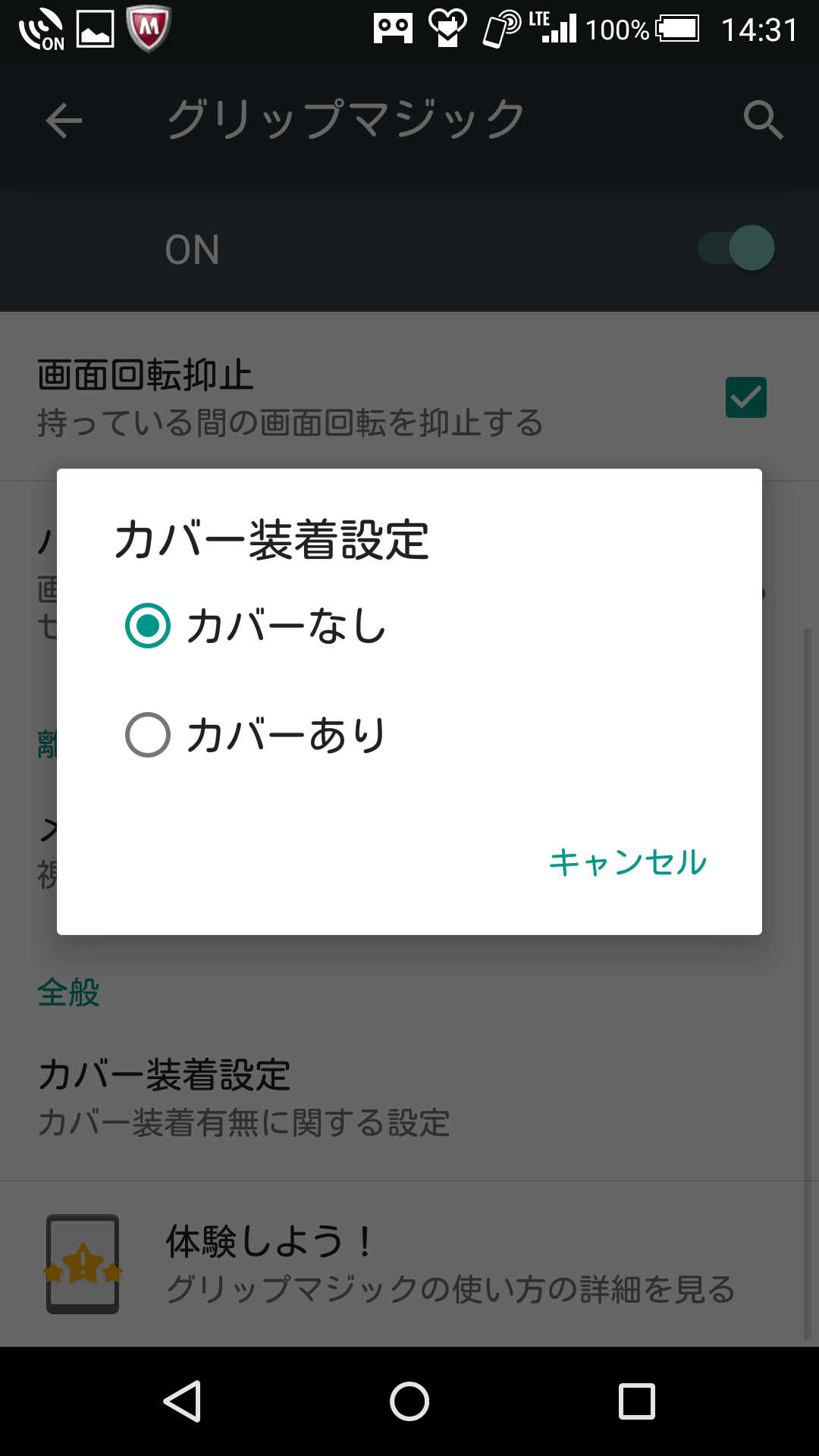The width and height of the screenshot is (819, 1456).
Task: Tap the system back button
Action: (x=183, y=1401)
